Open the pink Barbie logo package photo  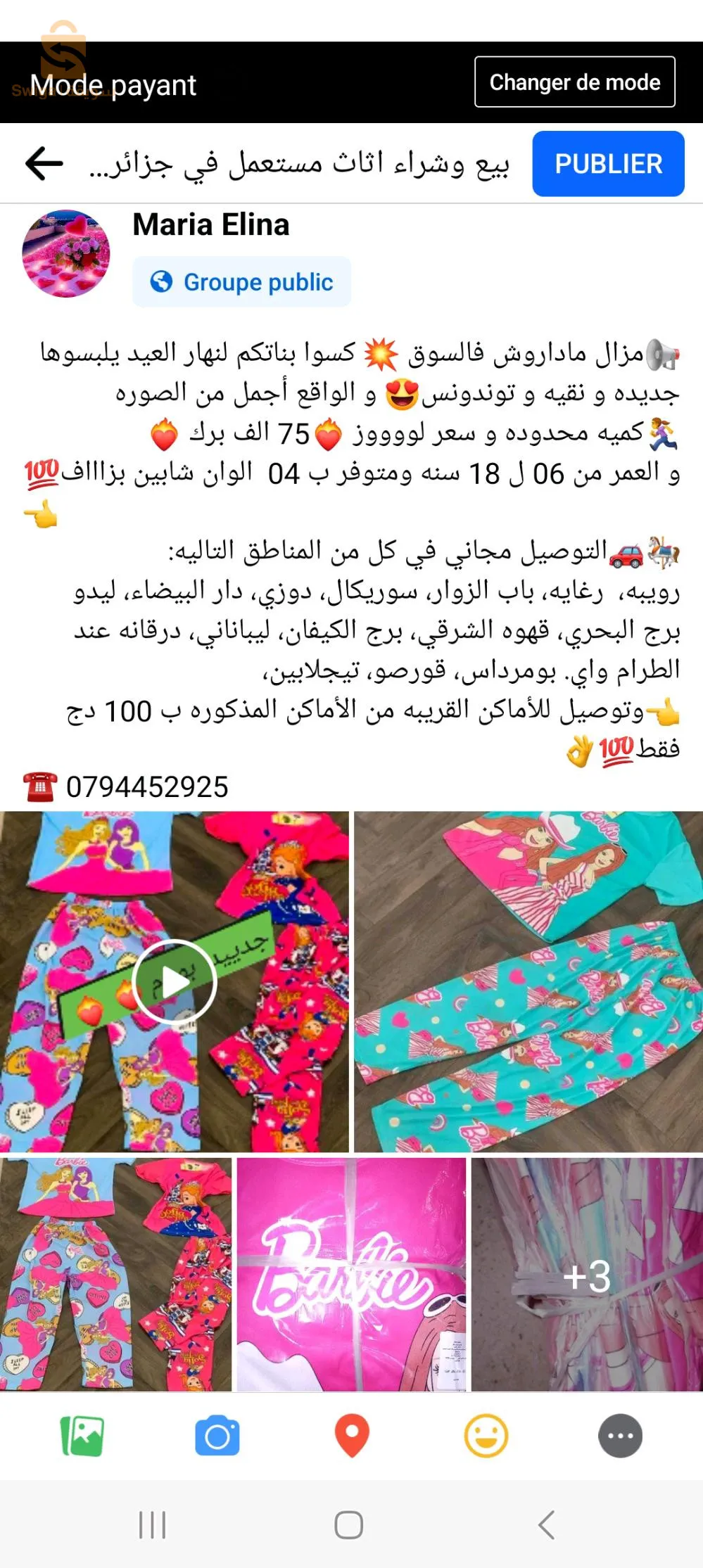click(351, 1274)
